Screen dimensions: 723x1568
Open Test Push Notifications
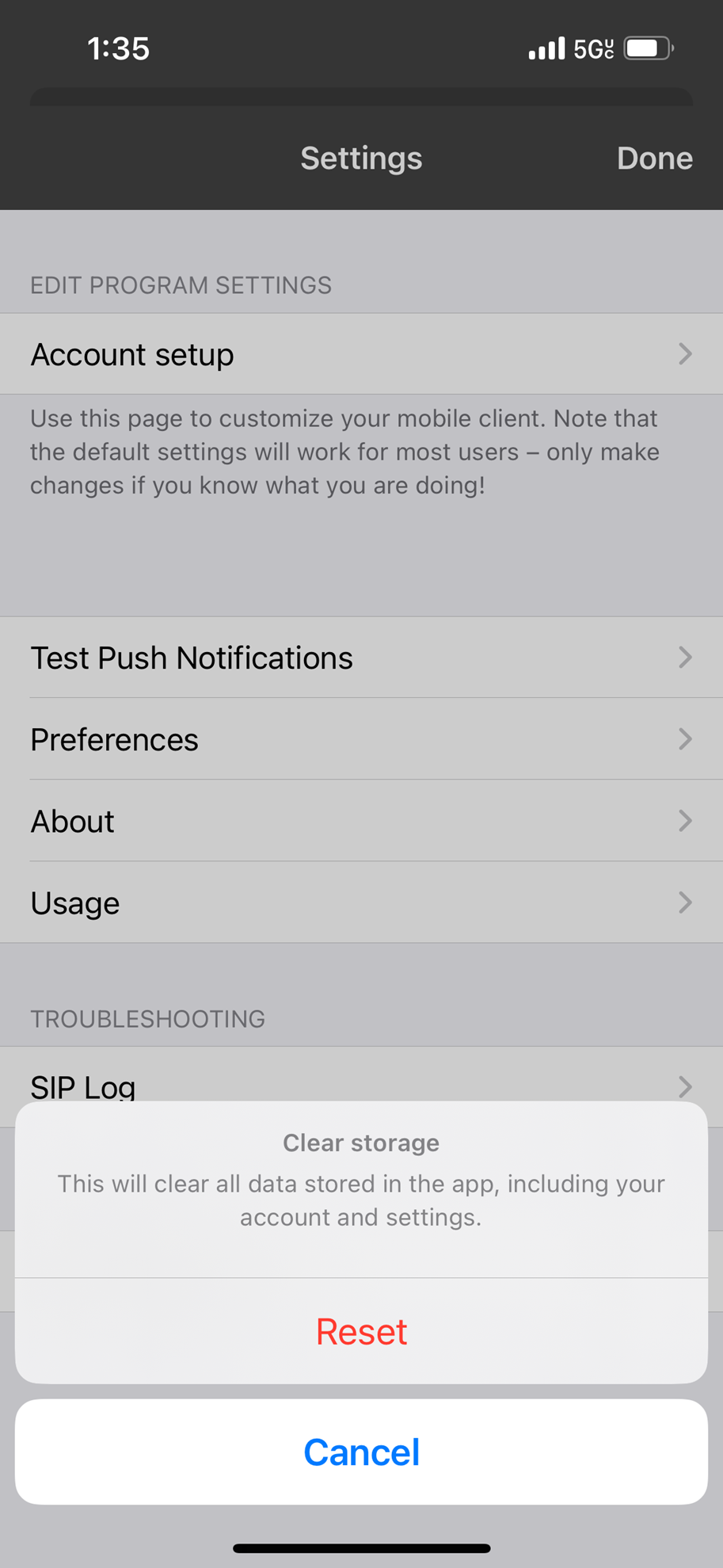pos(361,658)
